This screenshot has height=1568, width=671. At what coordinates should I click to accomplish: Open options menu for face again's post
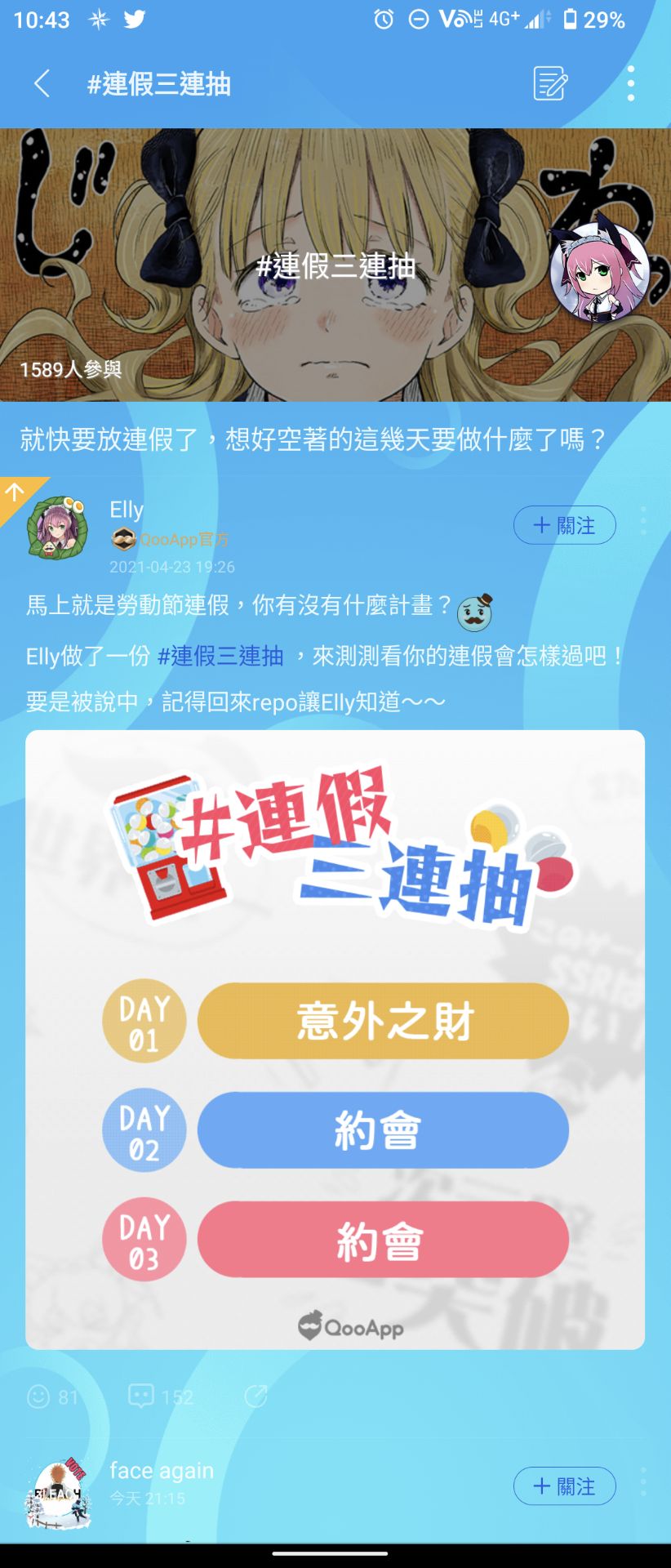pos(643,1481)
